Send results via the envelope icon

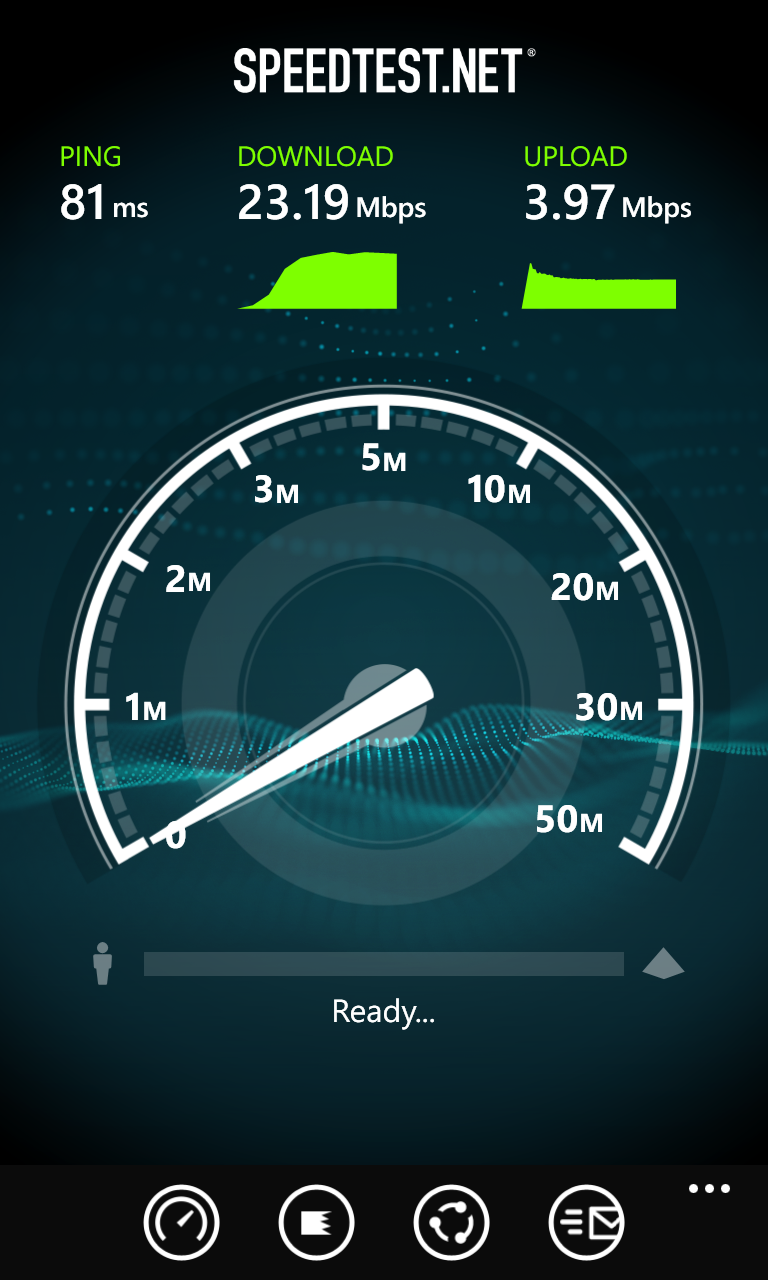click(x=586, y=1221)
